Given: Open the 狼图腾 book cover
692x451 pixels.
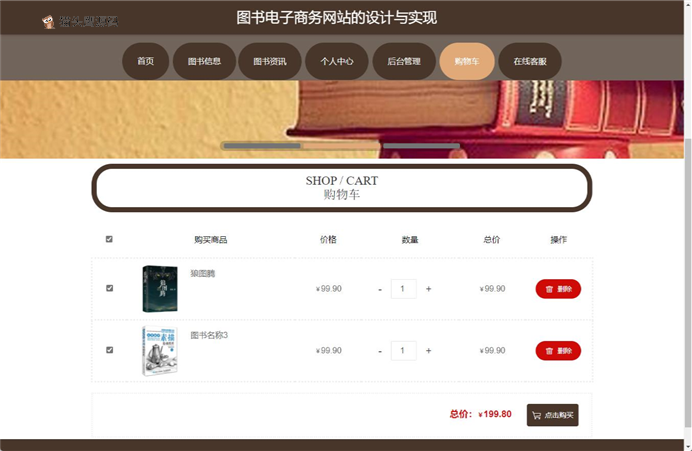Looking at the screenshot, I should [x=159, y=288].
